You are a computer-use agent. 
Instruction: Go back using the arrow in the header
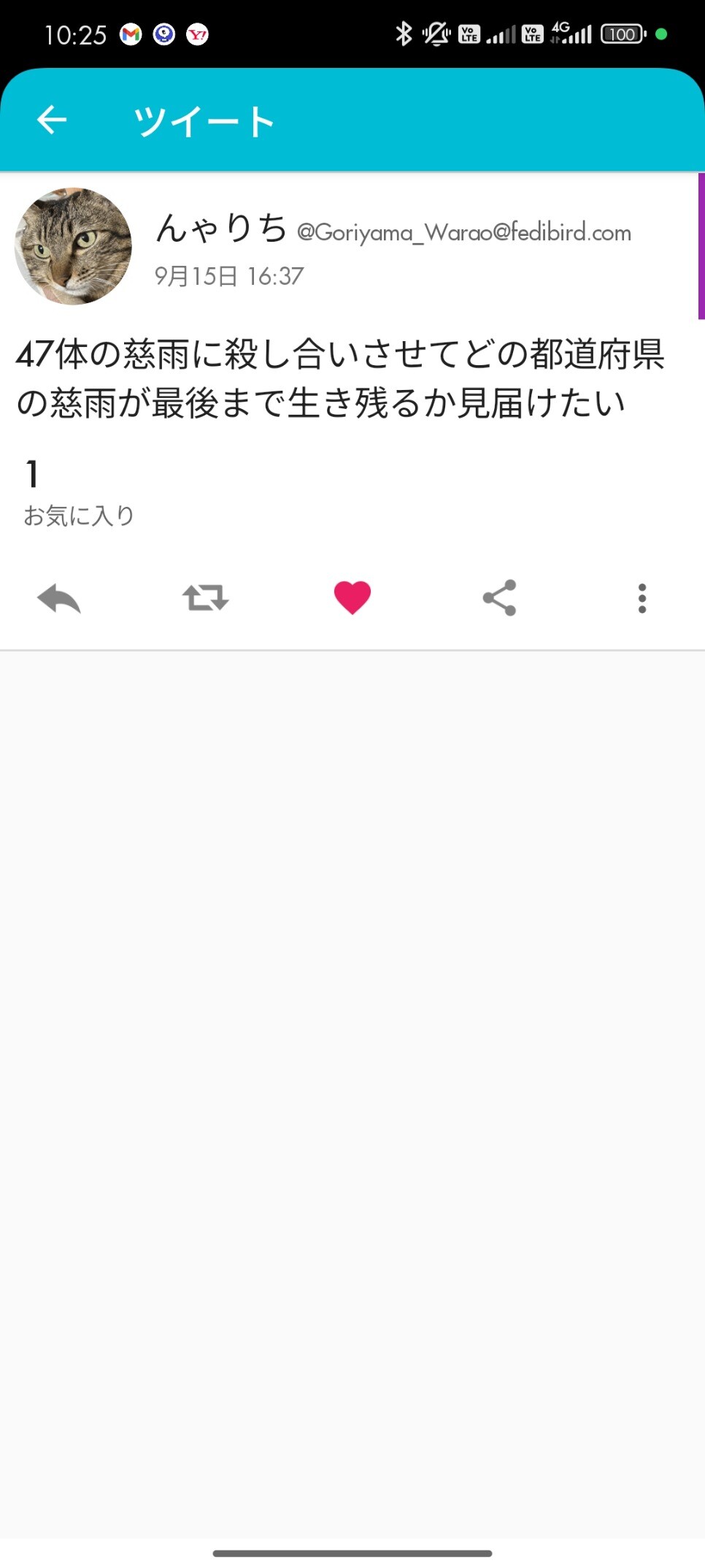pos(52,120)
